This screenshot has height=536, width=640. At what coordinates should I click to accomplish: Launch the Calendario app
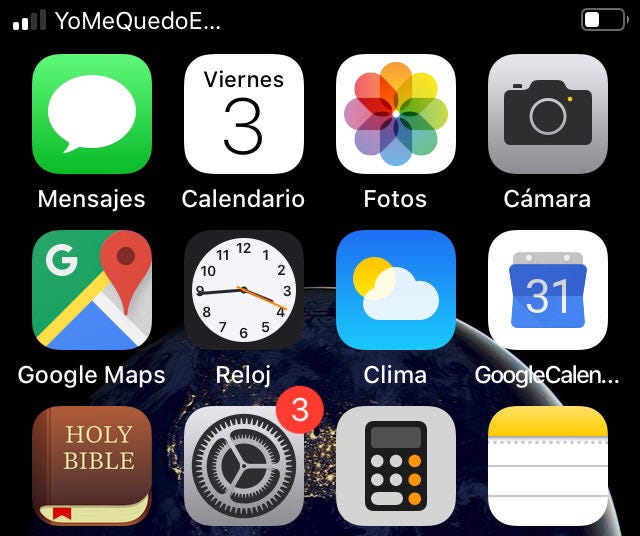(x=243, y=114)
